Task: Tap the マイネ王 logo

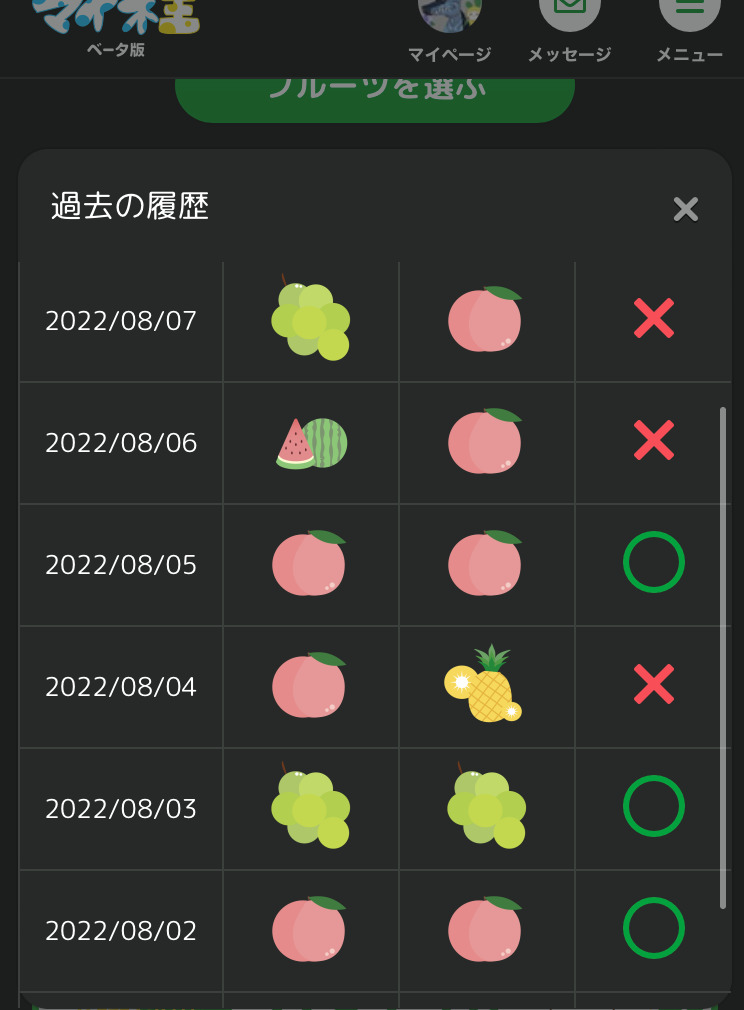Action: (x=116, y=28)
